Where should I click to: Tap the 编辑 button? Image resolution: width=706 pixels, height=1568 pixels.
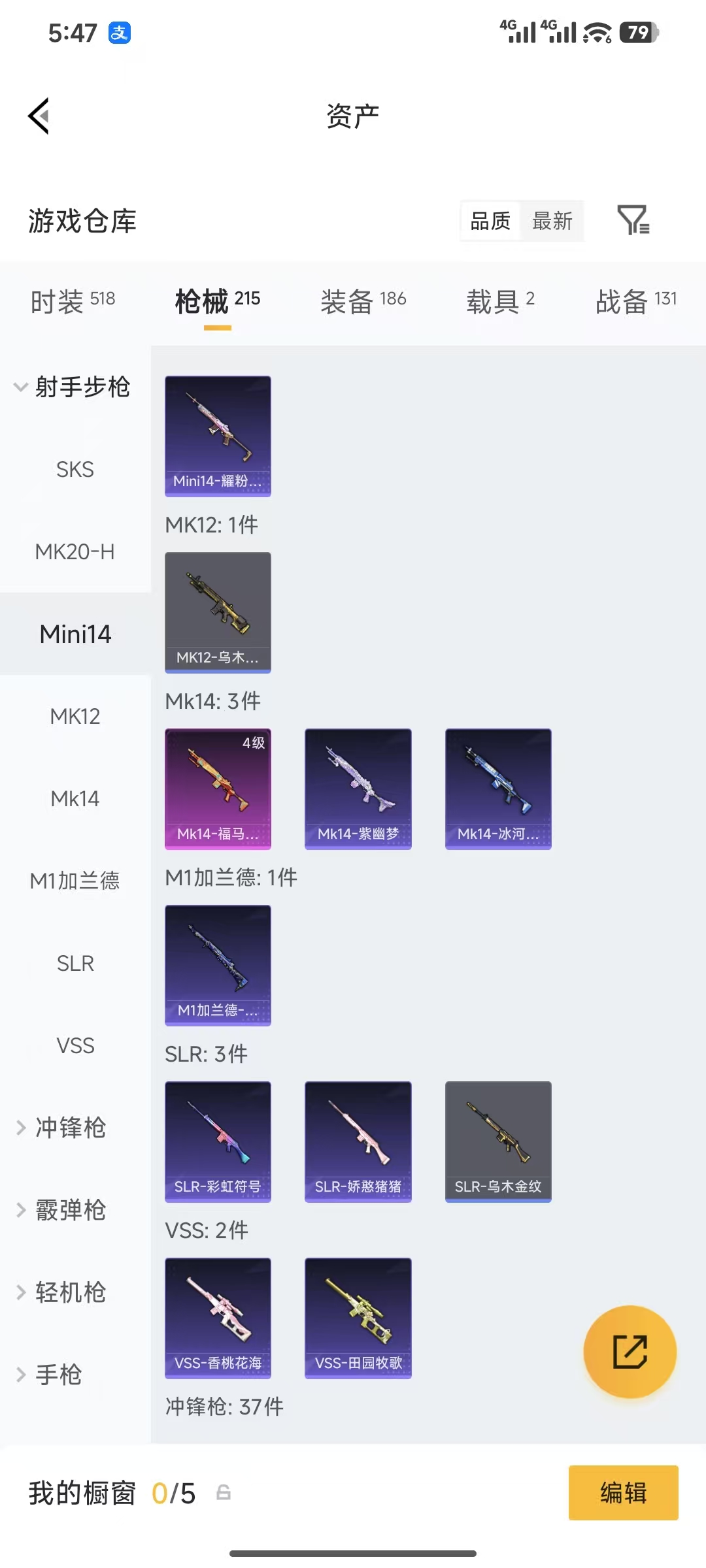(623, 1493)
